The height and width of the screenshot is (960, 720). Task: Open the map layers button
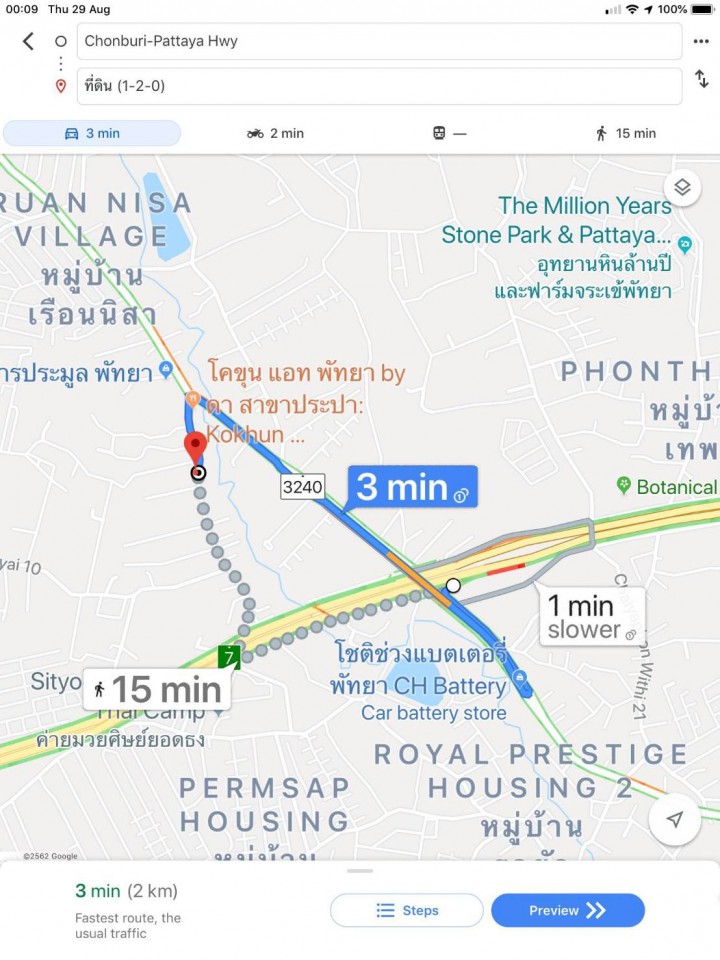point(682,187)
